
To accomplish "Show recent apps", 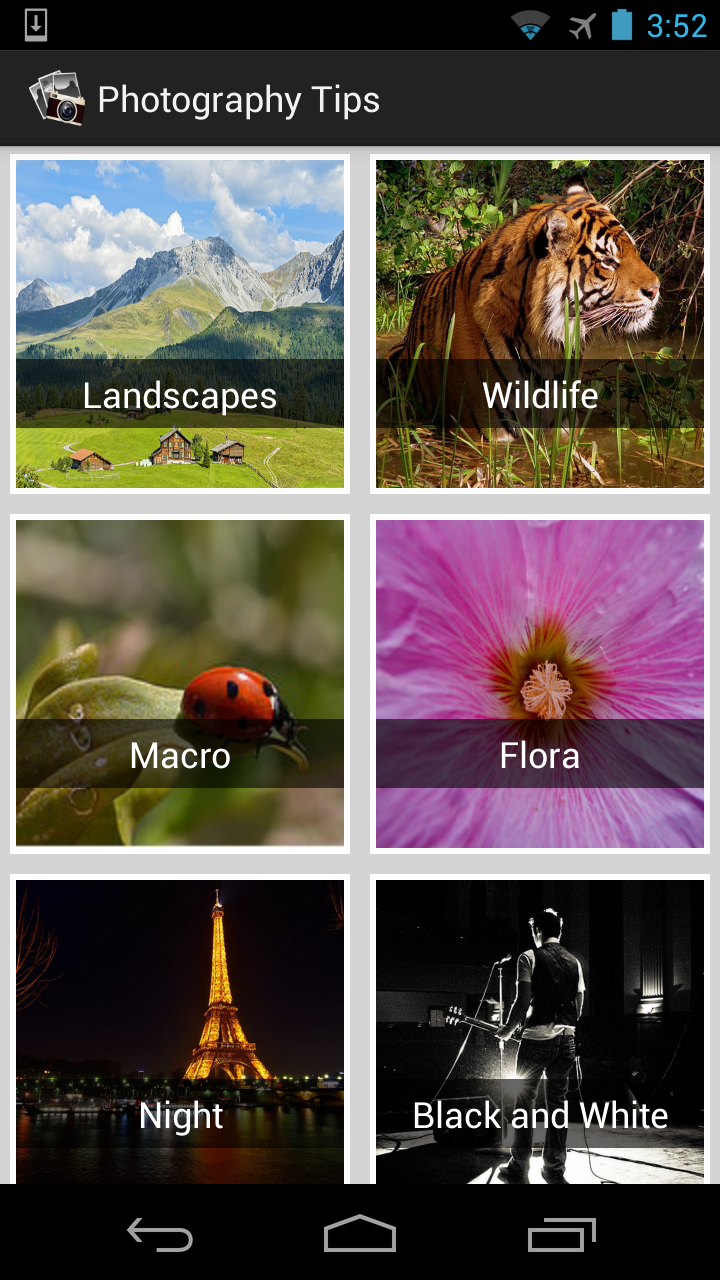I will click(x=561, y=1234).
